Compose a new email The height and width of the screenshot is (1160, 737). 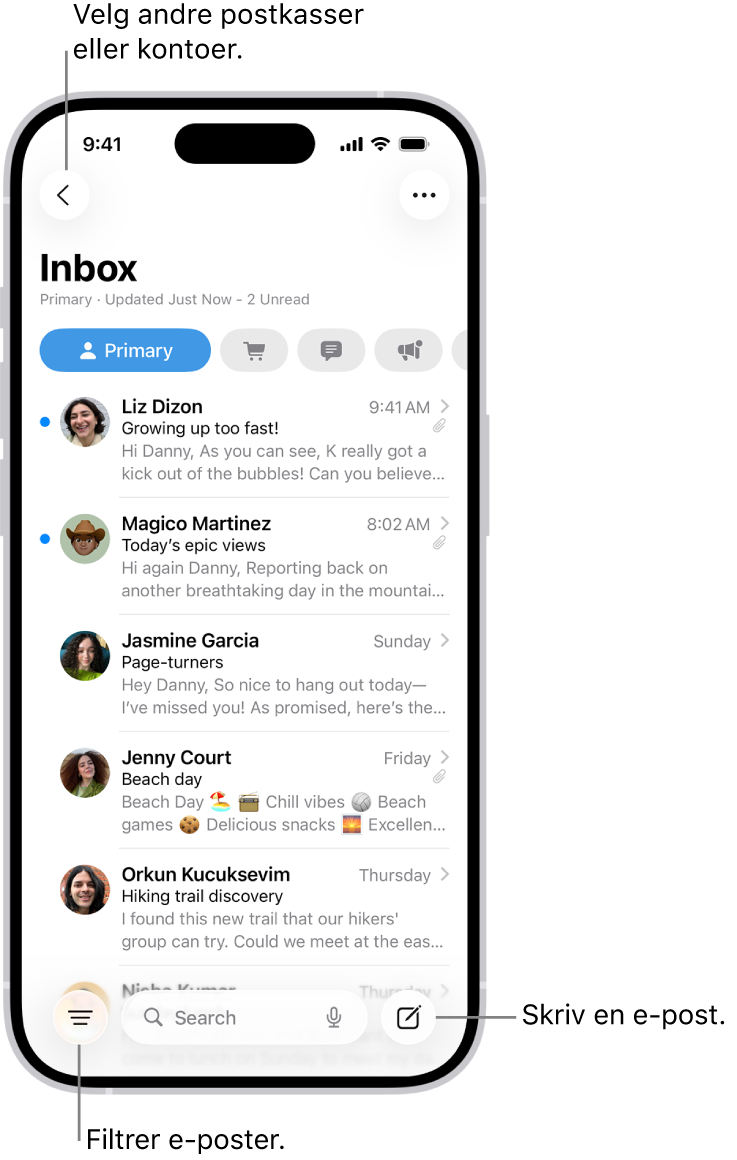tap(408, 1018)
